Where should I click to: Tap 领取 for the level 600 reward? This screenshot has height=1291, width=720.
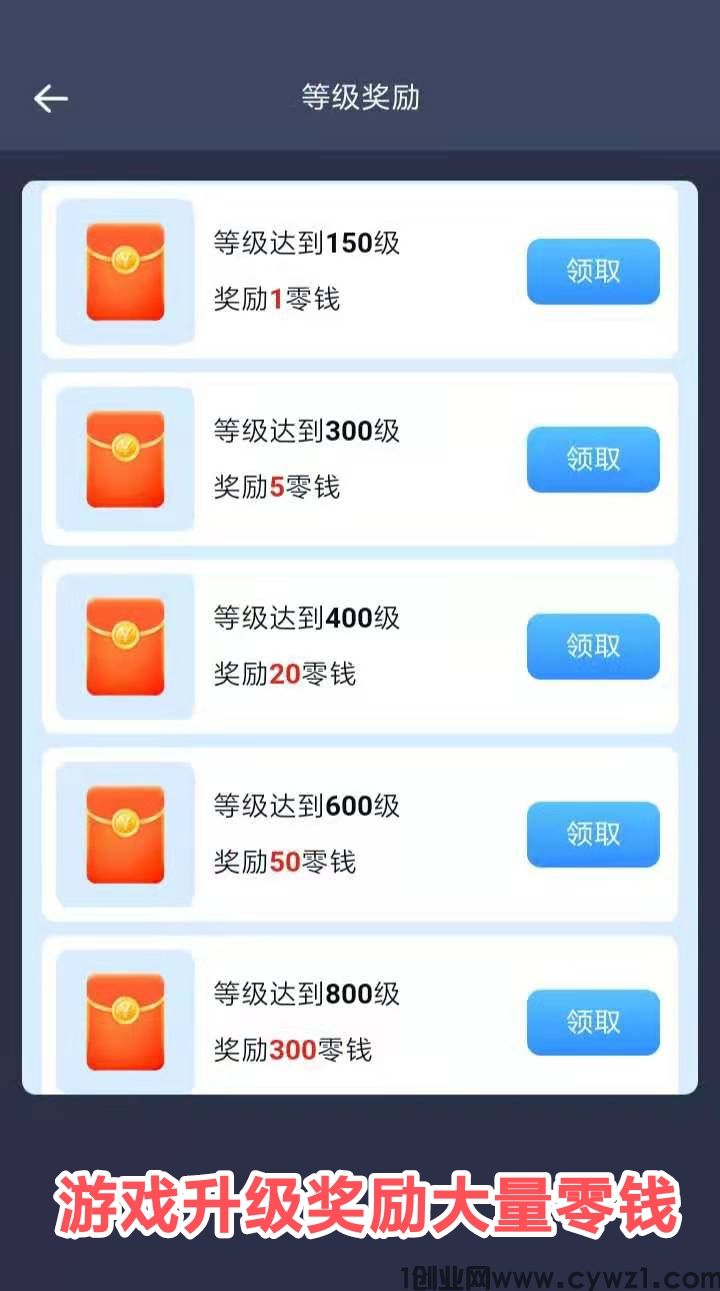point(593,834)
